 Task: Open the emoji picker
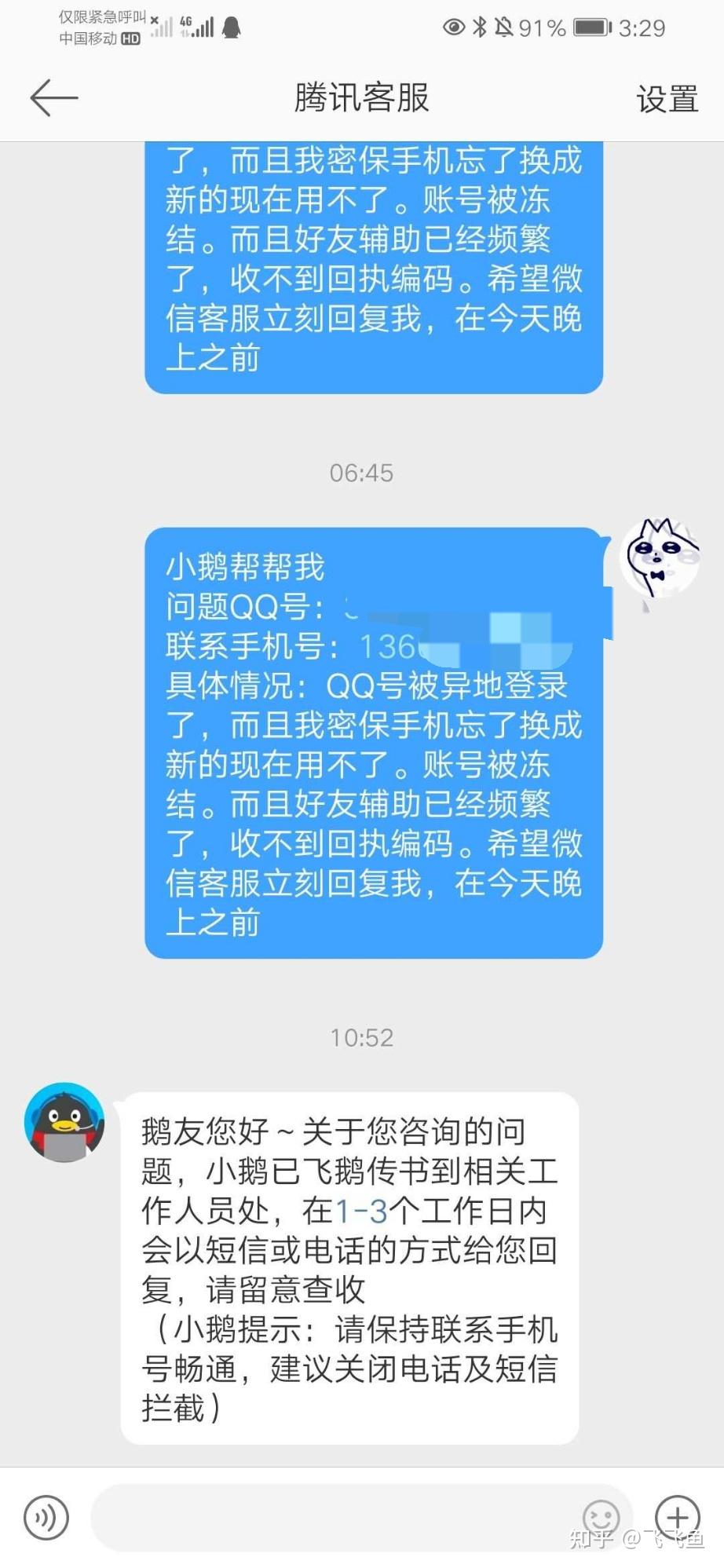point(601,1517)
